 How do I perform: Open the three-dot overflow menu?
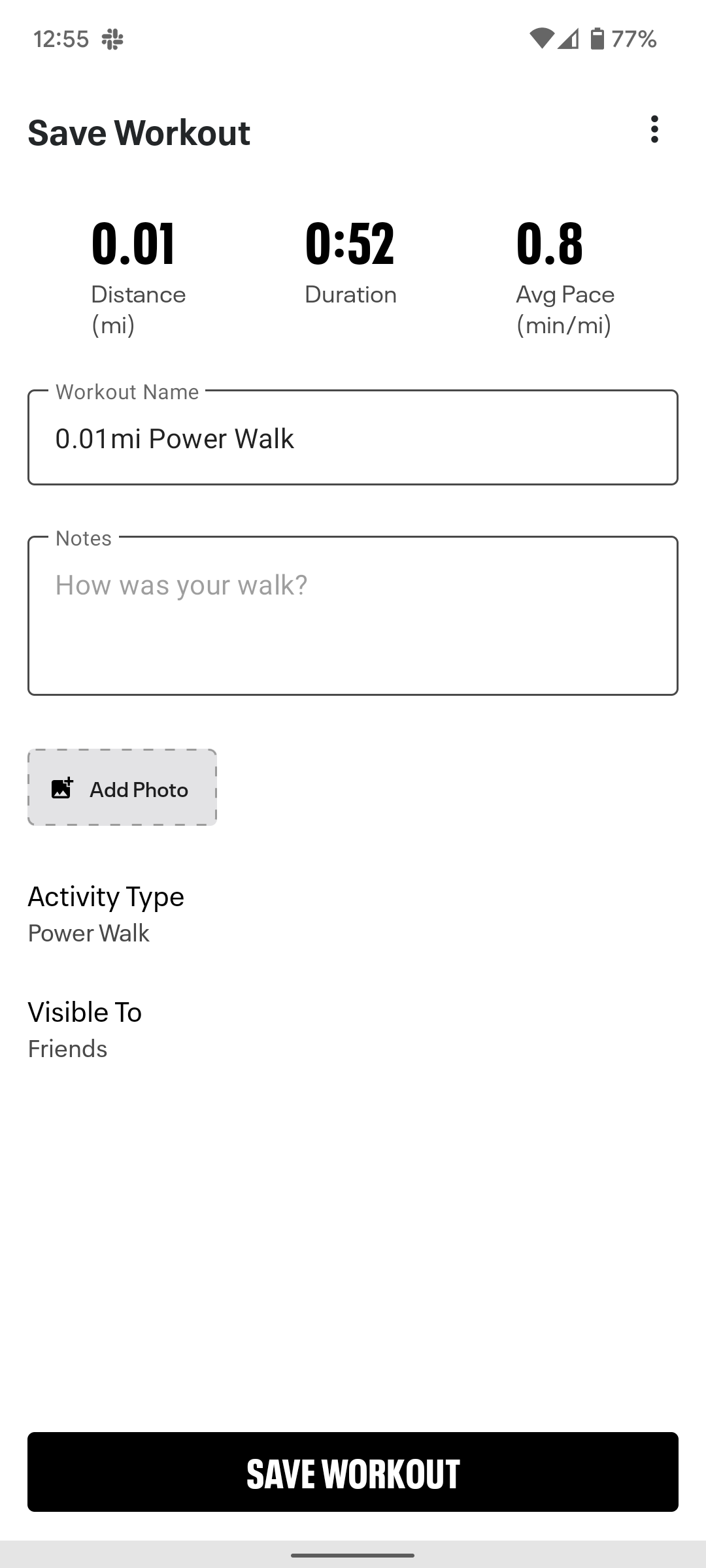click(654, 129)
